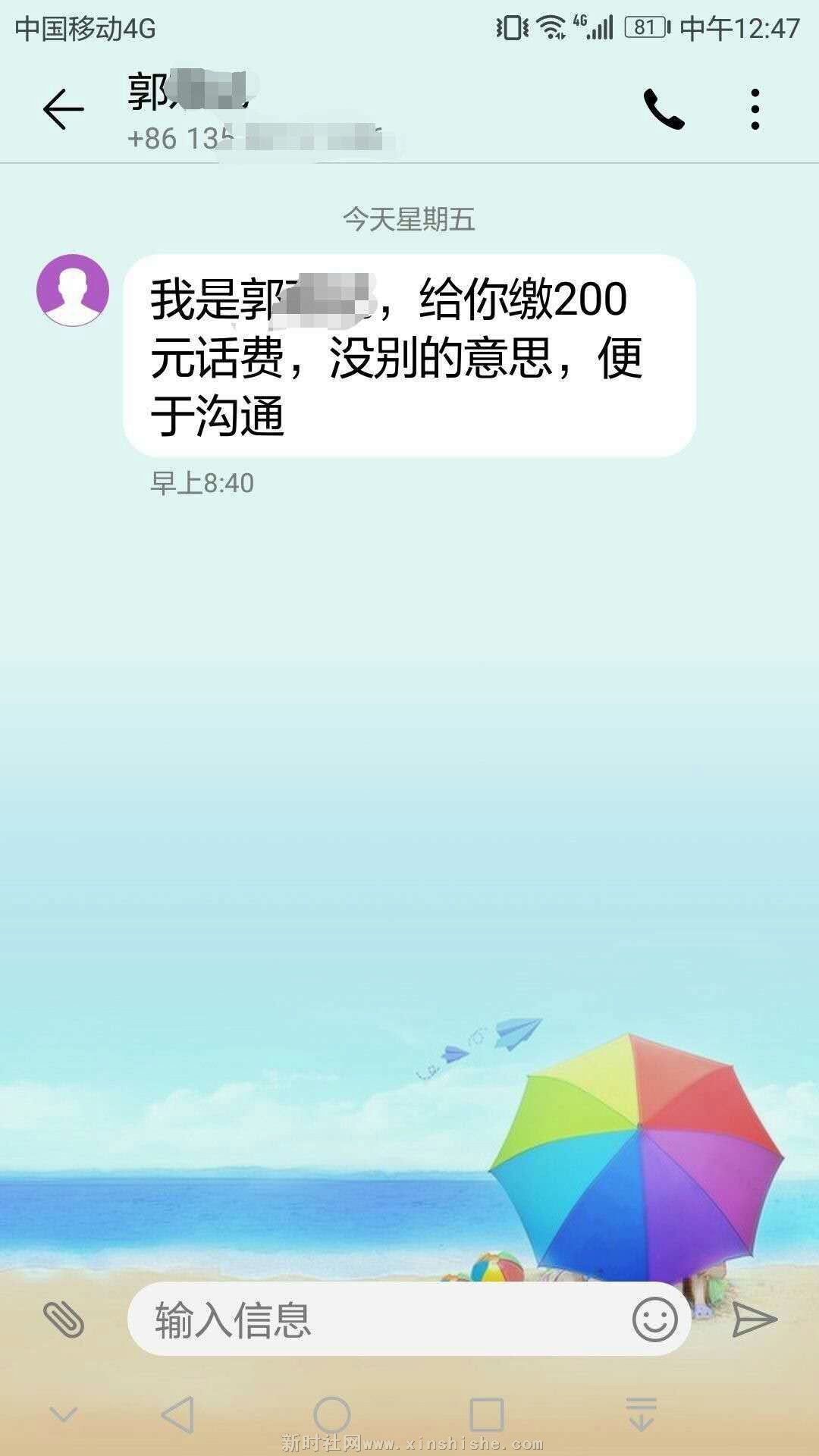Image resolution: width=819 pixels, height=1456 pixels.
Task: Send the message with the arrow icon
Action: click(755, 1320)
